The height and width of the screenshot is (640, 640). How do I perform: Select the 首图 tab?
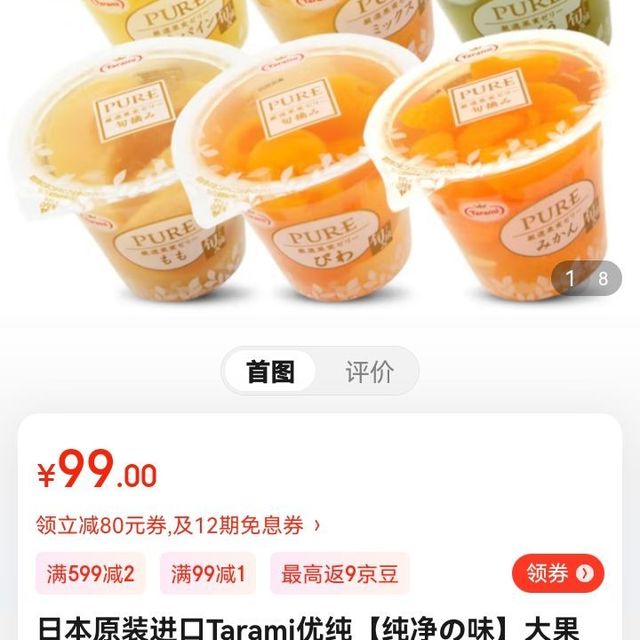tap(271, 372)
